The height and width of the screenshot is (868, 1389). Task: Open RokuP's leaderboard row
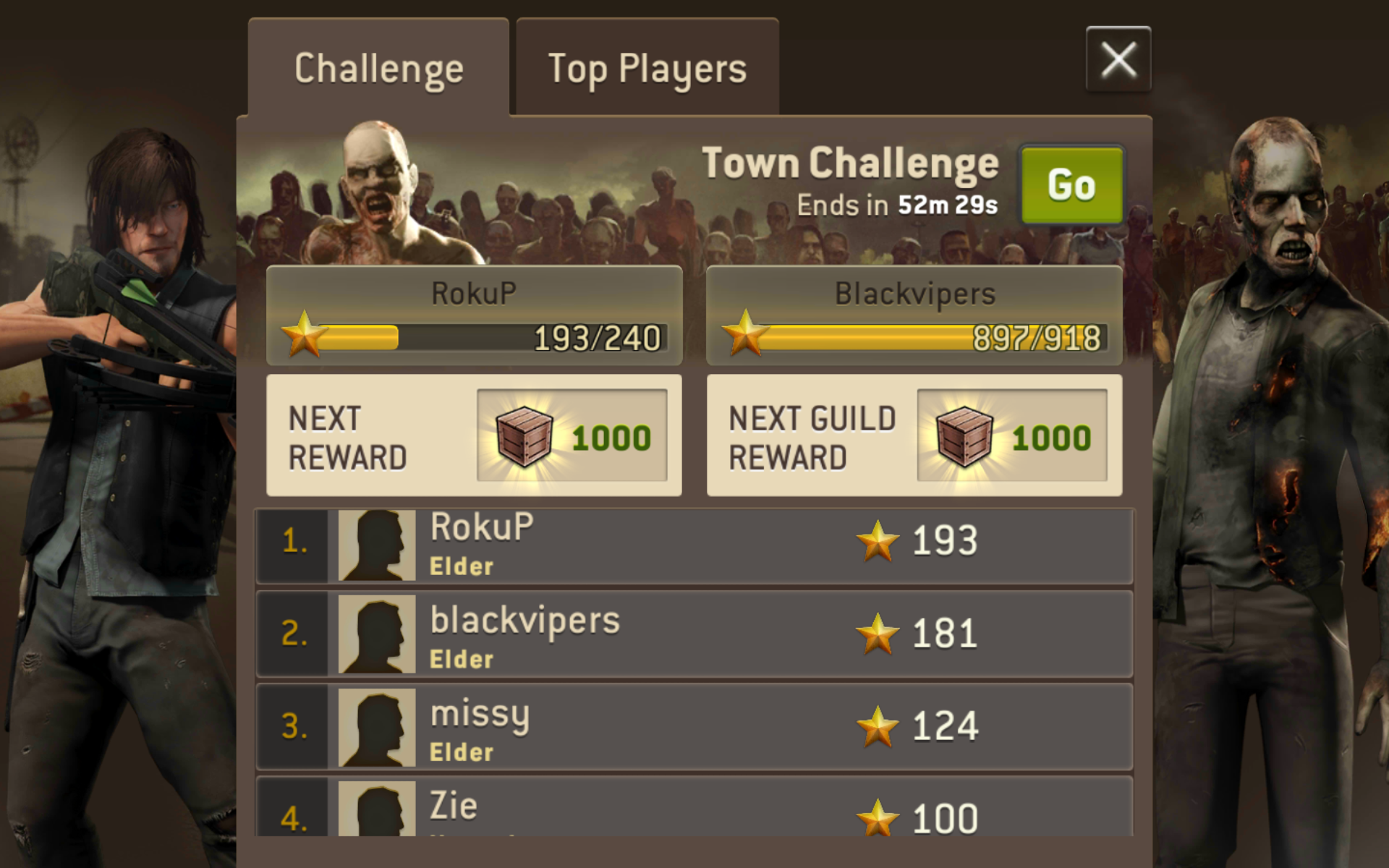pos(693,545)
